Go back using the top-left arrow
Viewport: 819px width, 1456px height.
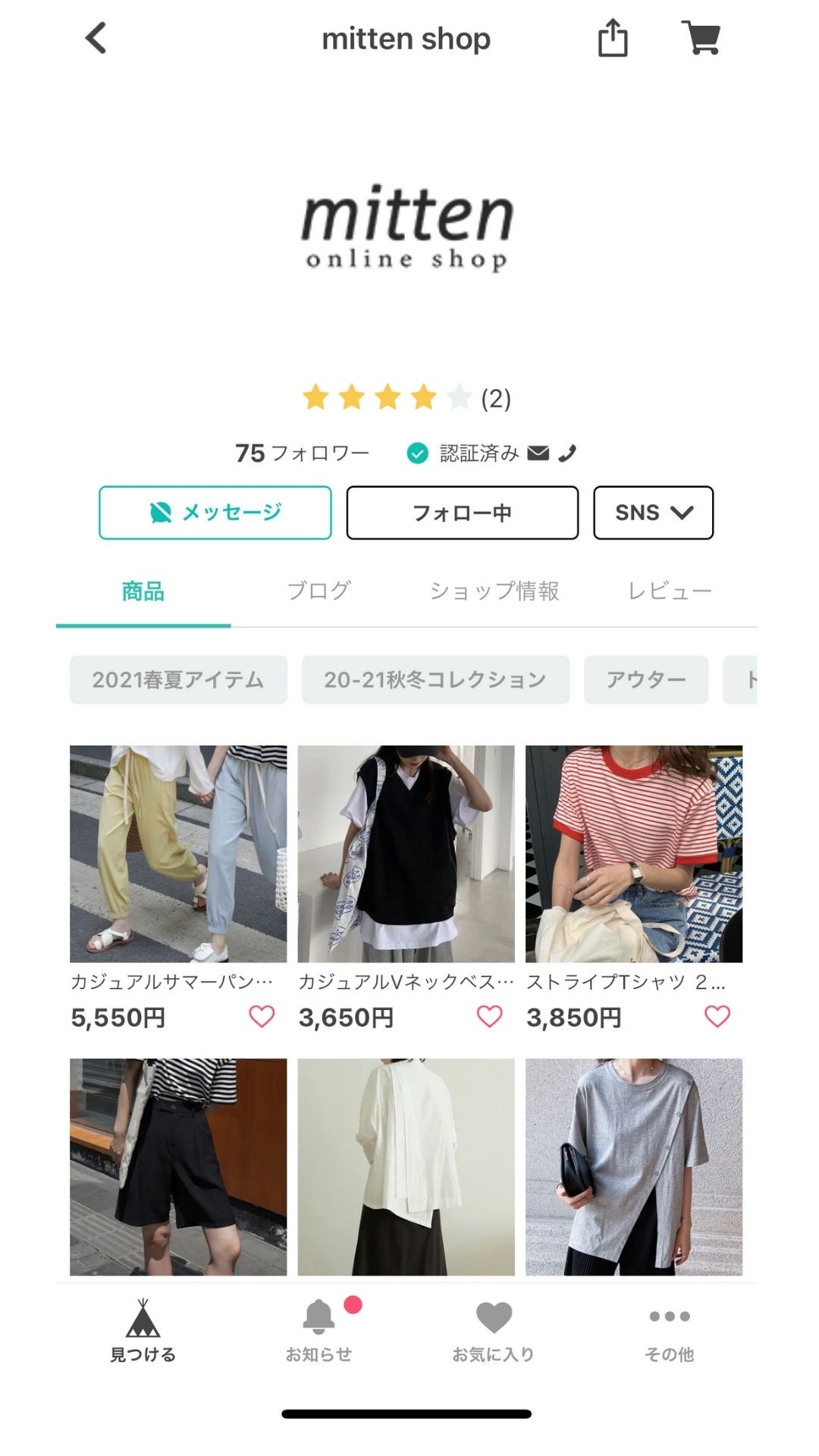96,38
